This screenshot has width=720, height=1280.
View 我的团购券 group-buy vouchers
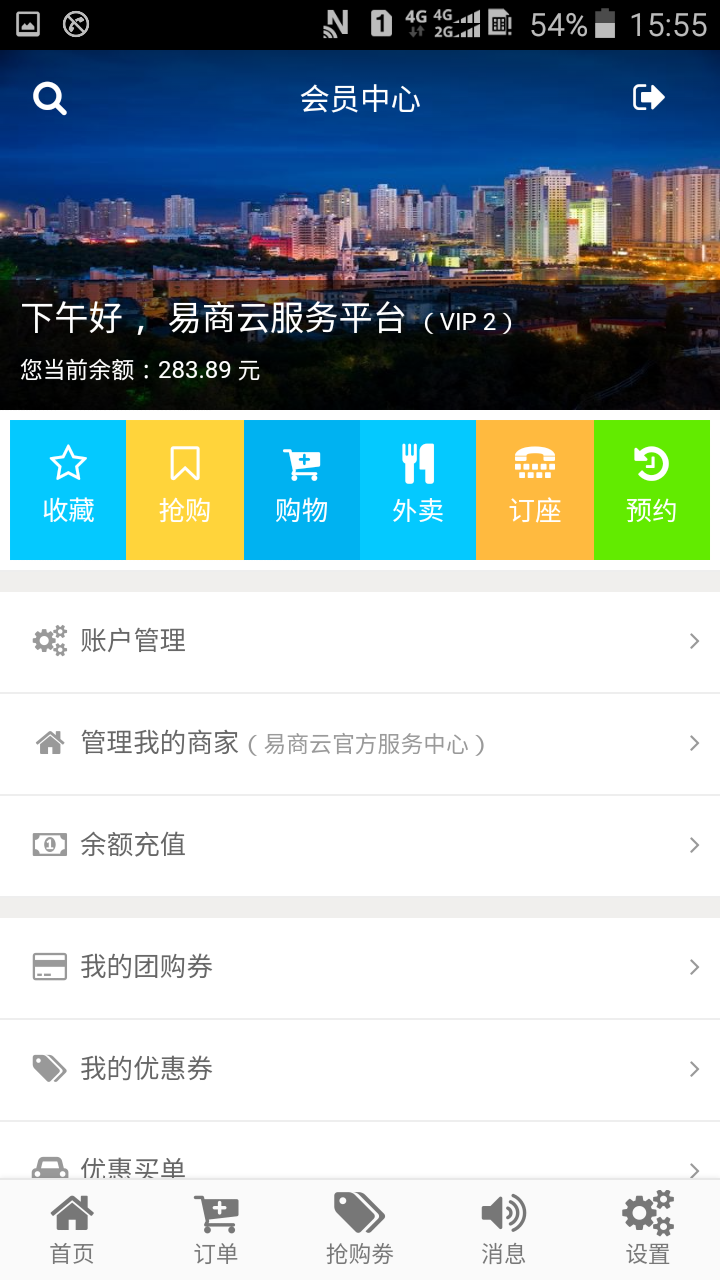tap(360, 967)
